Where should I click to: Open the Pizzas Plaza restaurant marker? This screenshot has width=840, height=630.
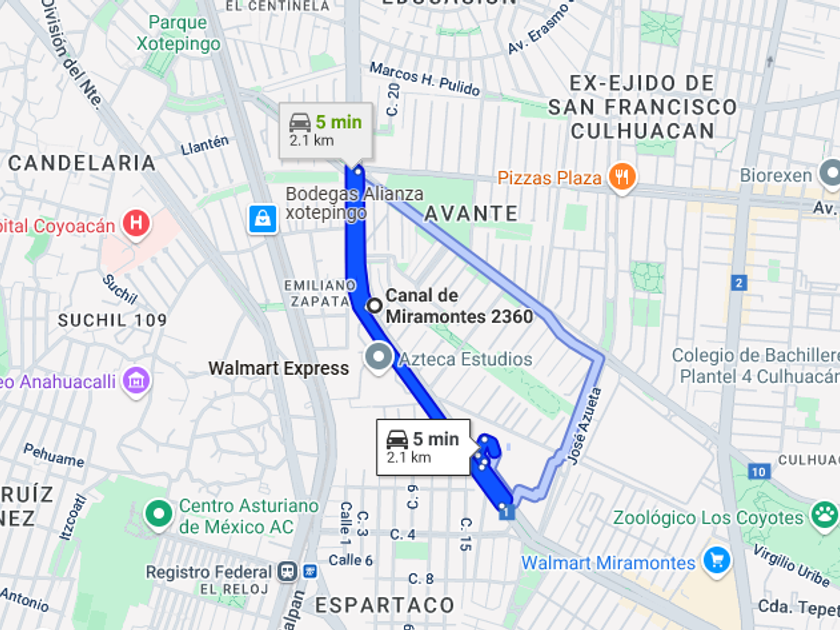[x=622, y=178]
